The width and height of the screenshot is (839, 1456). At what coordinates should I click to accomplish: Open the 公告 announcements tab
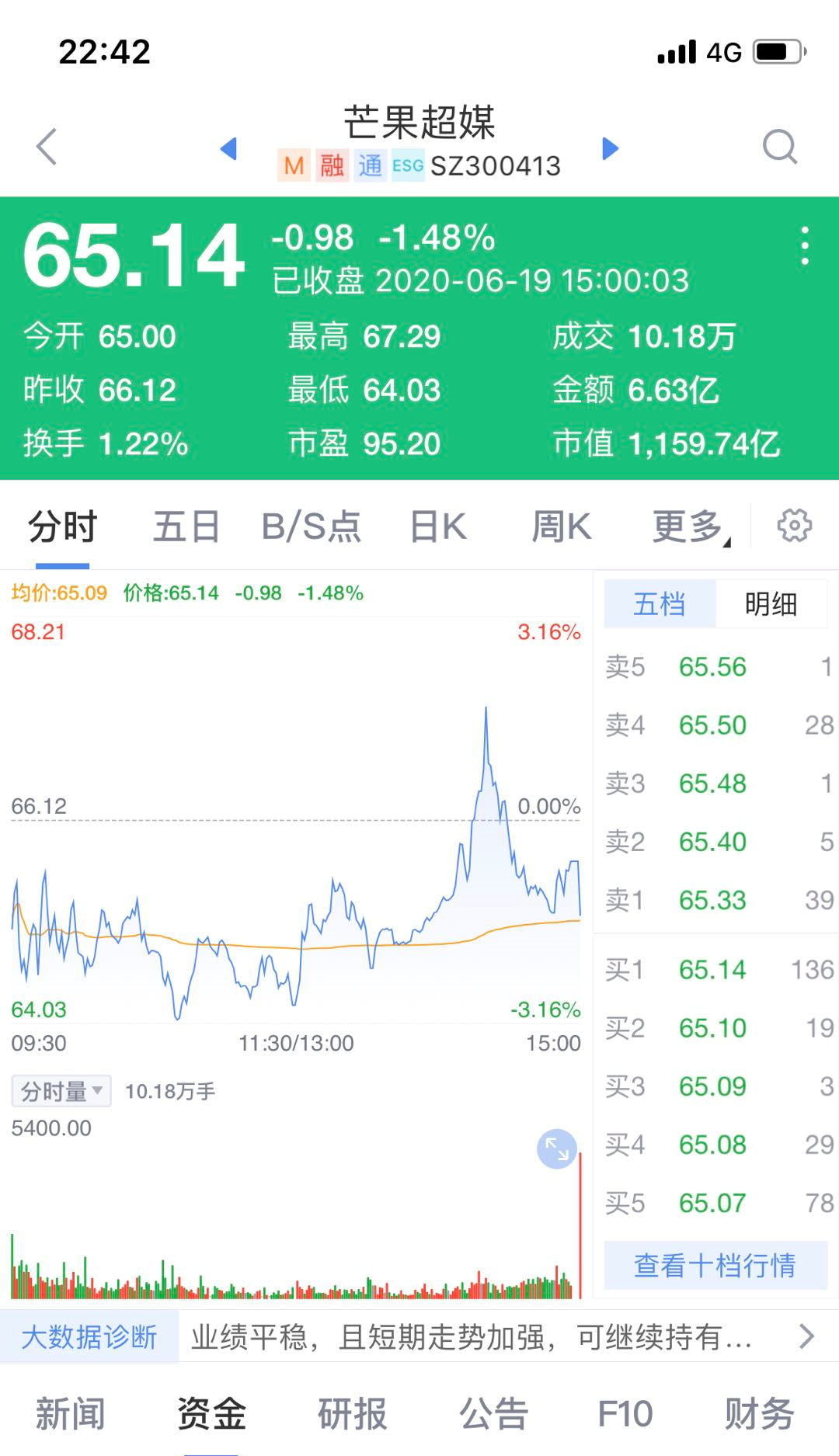[x=493, y=1414]
